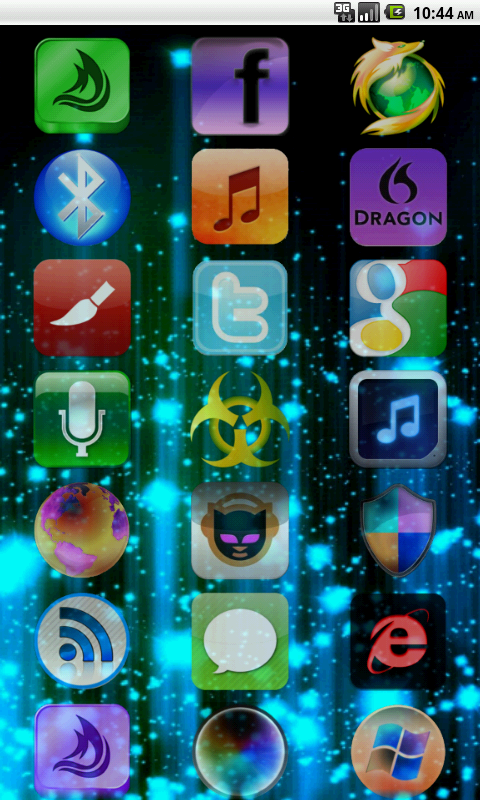
Task: Launch the red Internet Explorer icon
Action: point(398,641)
